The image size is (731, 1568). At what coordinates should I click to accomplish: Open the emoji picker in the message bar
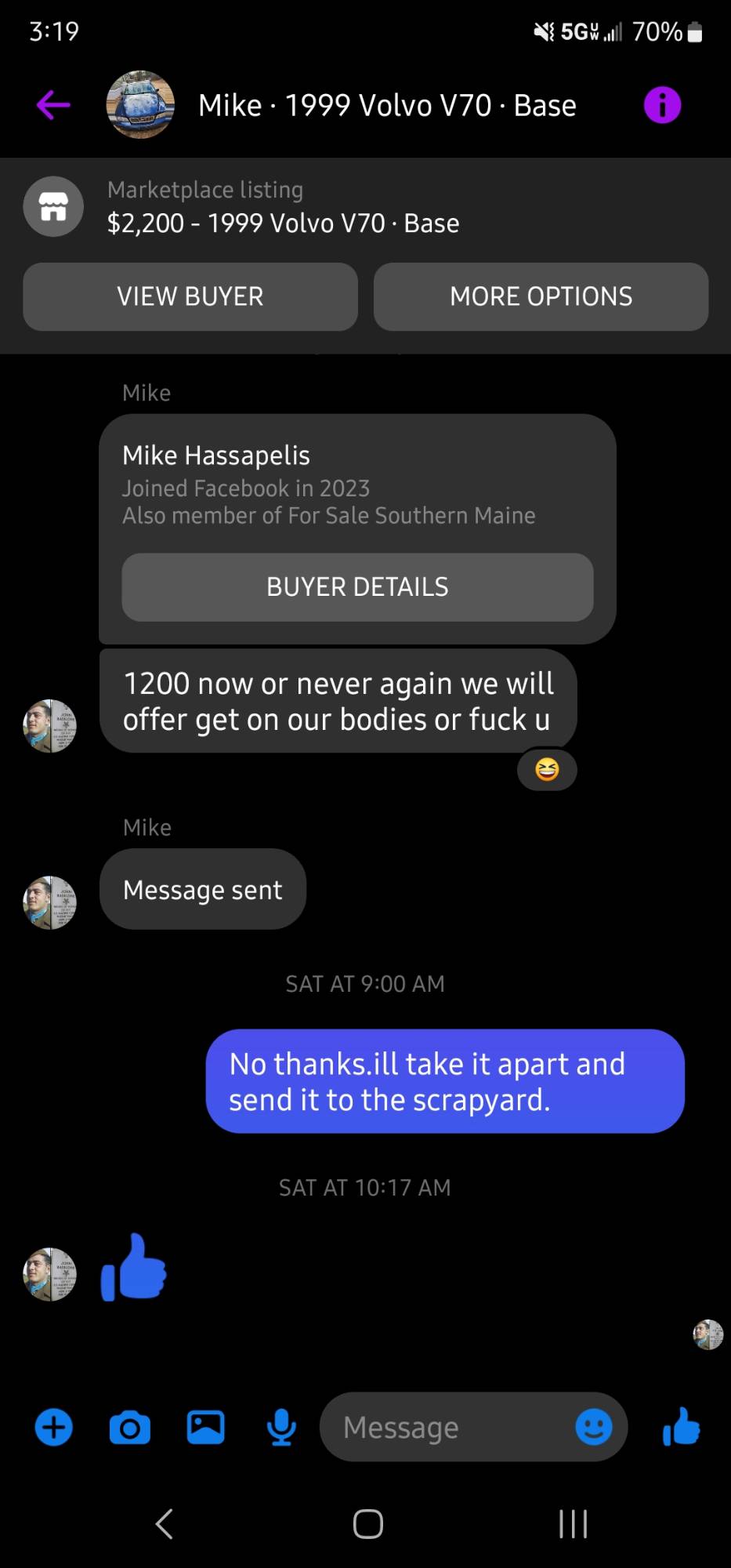point(594,1428)
